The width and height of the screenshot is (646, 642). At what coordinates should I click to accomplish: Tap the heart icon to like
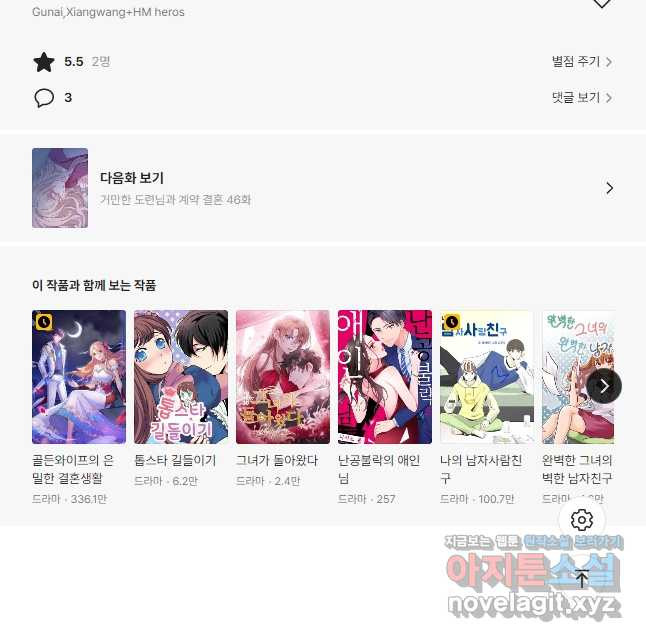coord(602,3)
